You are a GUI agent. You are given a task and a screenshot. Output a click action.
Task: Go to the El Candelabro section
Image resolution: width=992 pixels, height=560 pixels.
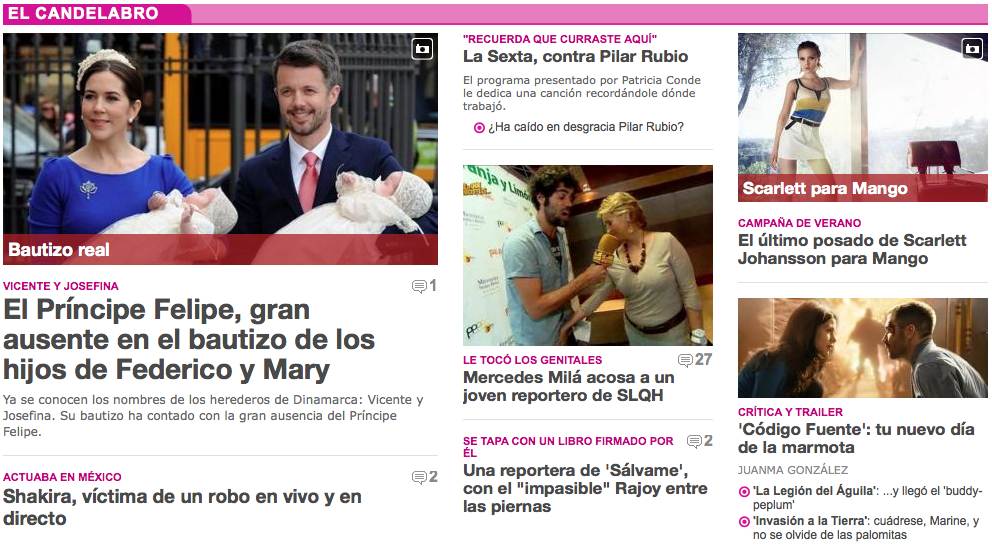(83, 14)
